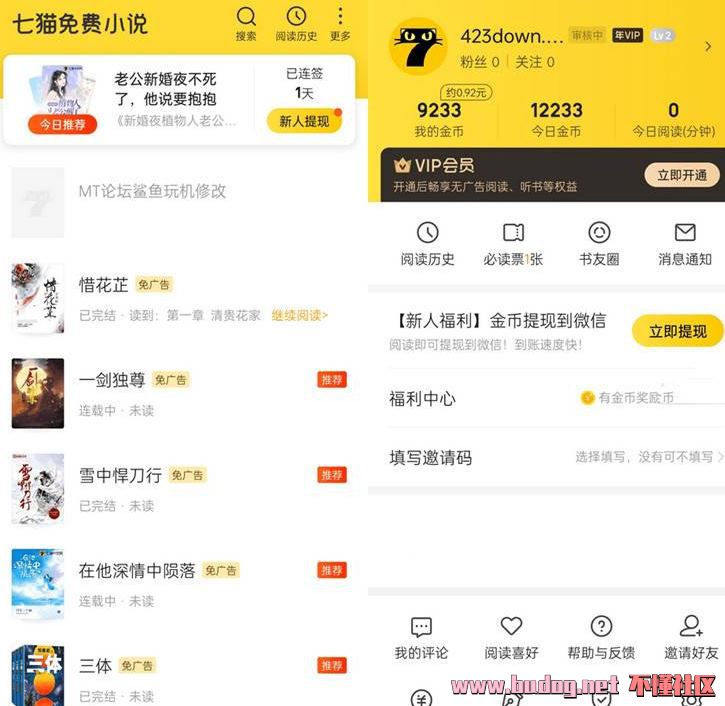Image resolution: width=725 pixels, height=706 pixels.
Task: Open the more options menu
Action: click(340, 24)
